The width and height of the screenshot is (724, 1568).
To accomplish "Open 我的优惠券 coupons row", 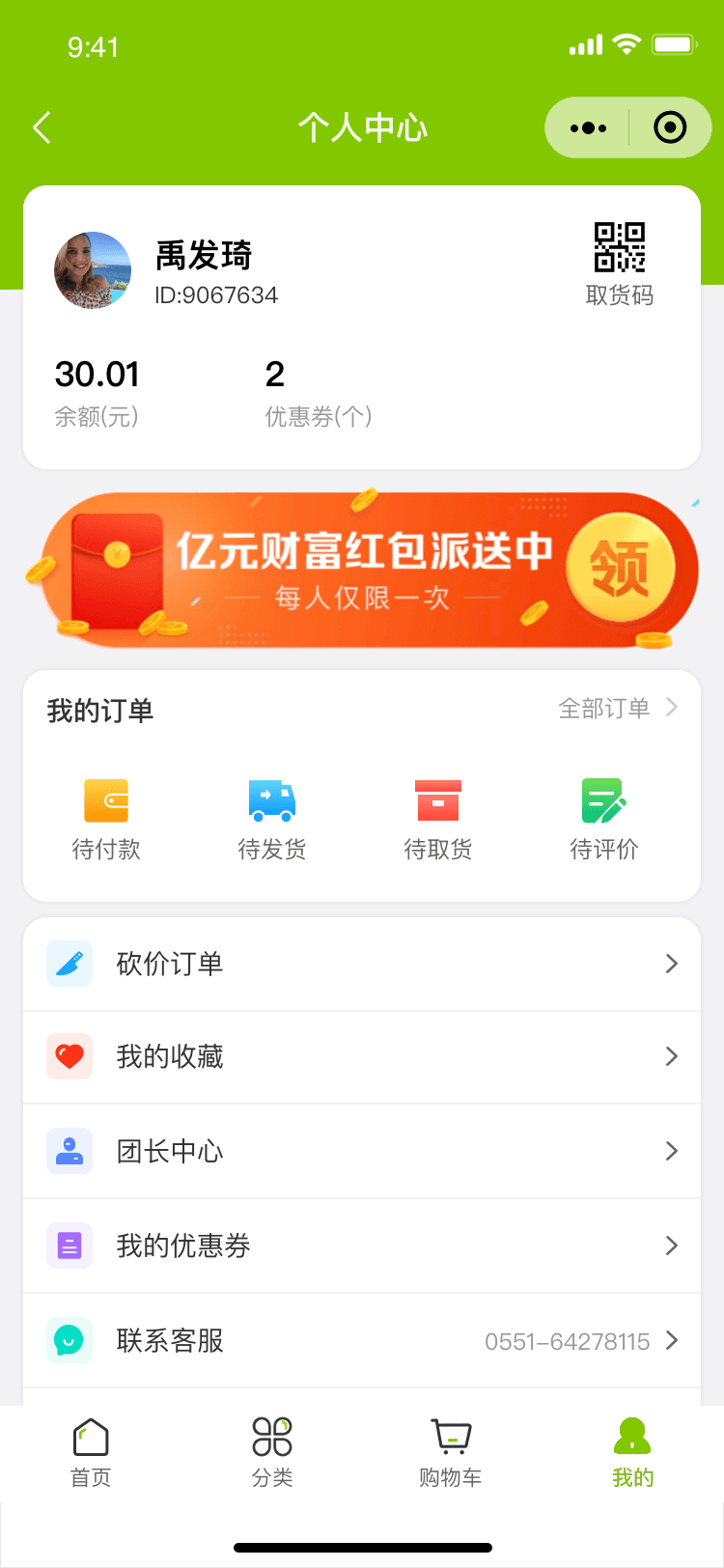I will coord(362,1246).
